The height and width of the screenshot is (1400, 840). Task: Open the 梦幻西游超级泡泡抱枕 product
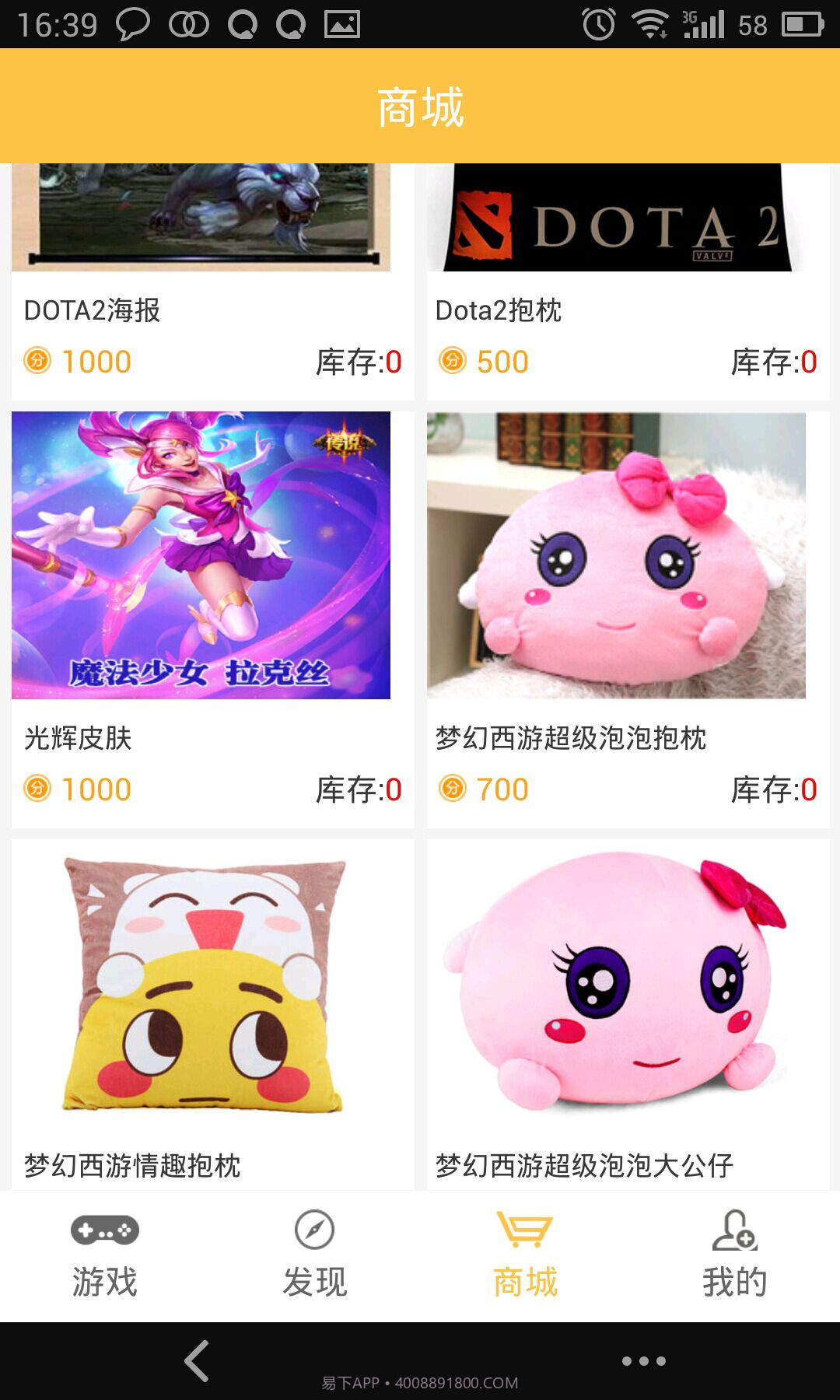pos(572,740)
